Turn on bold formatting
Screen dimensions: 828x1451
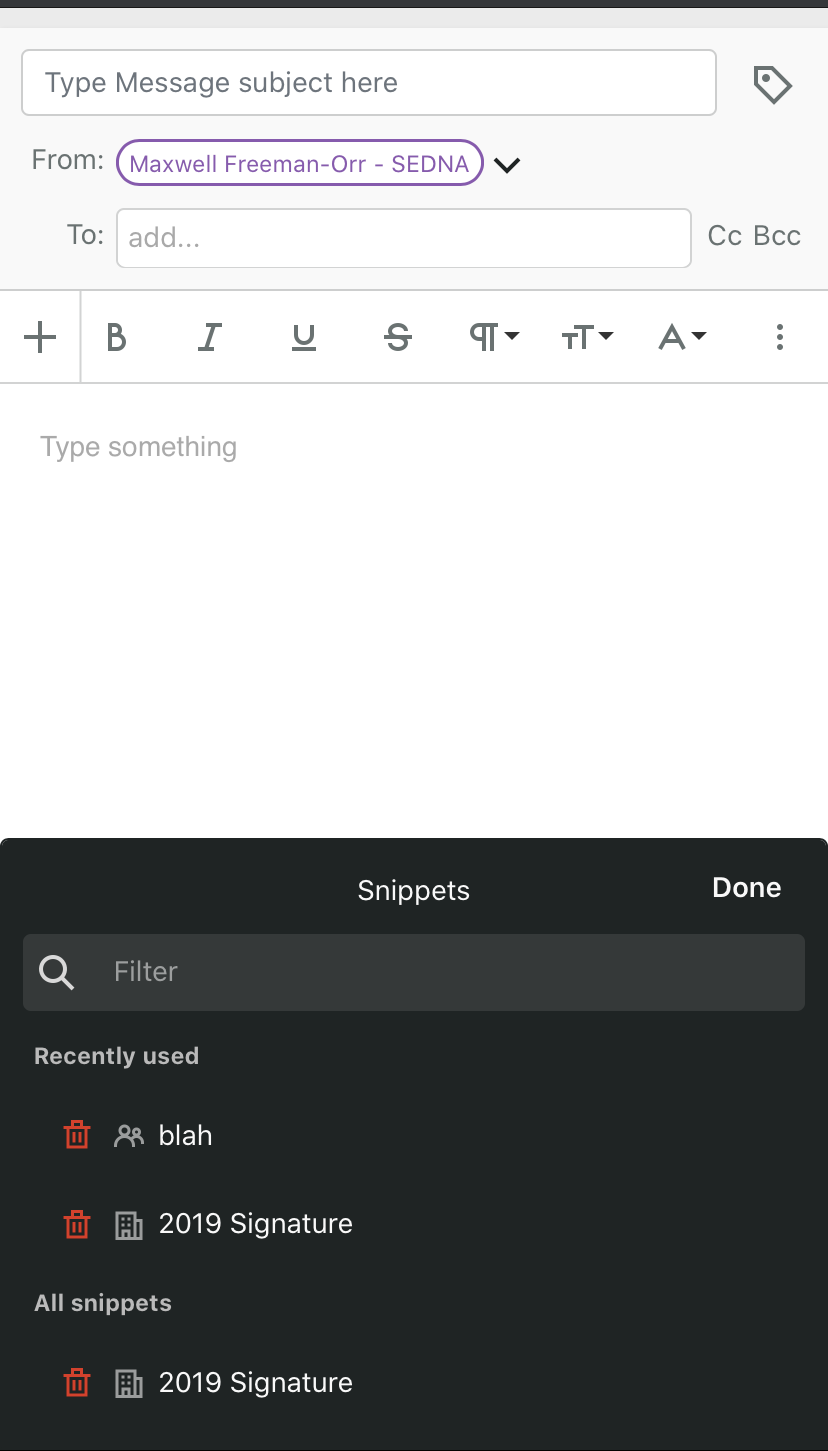point(117,338)
